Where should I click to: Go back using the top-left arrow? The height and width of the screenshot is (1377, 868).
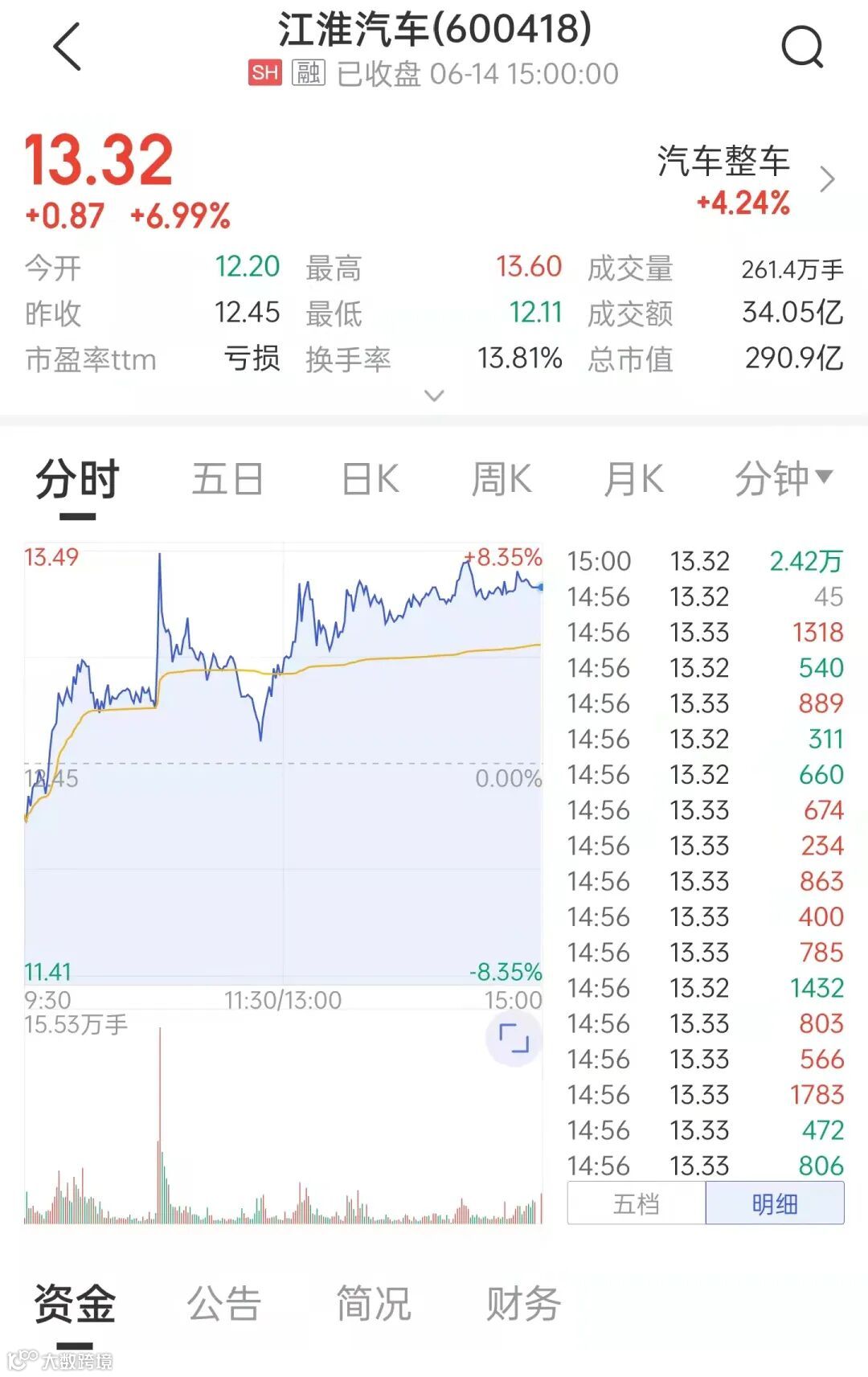tap(68, 47)
